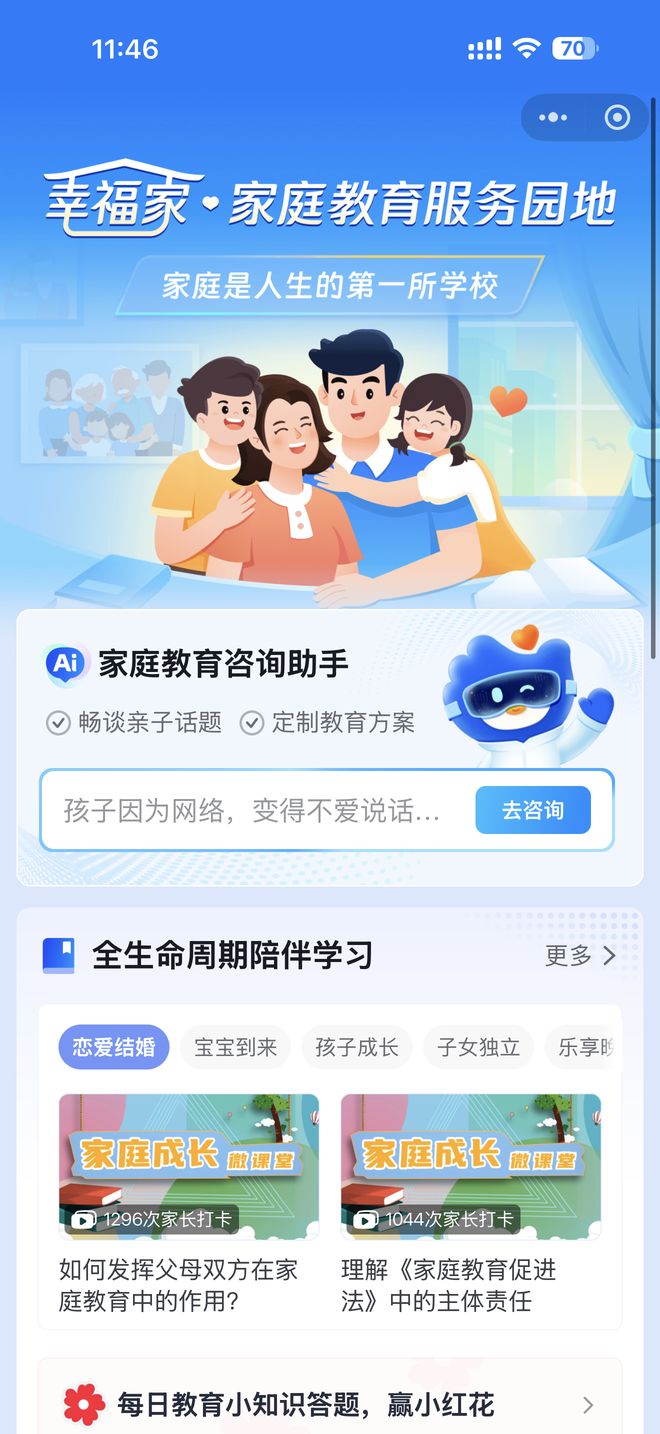The height and width of the screenshot is (1434, 660).
Task: Select the 恋爱结婚 chip
Action: (x=114, y=1047)
